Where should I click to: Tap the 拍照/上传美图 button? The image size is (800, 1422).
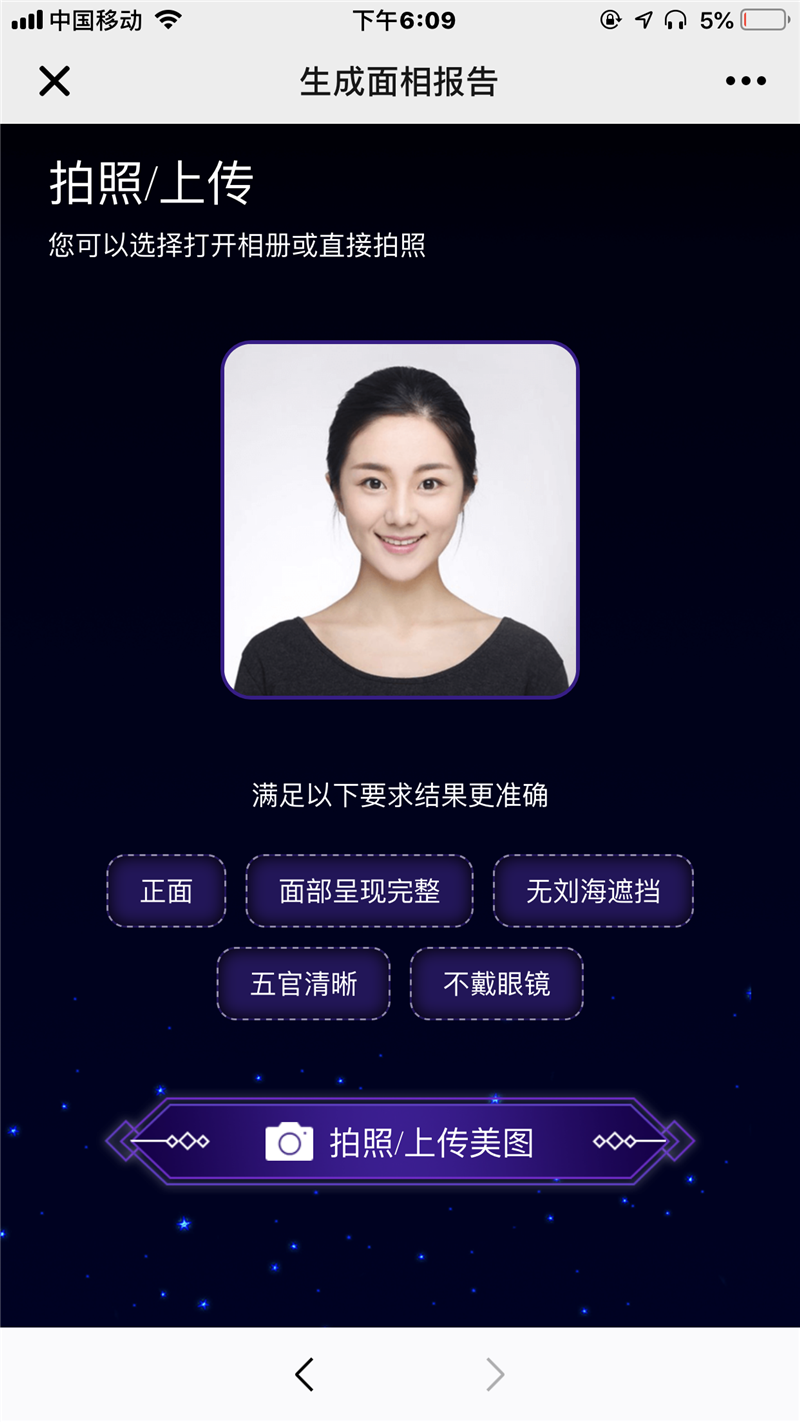[x=400, y=1142]
